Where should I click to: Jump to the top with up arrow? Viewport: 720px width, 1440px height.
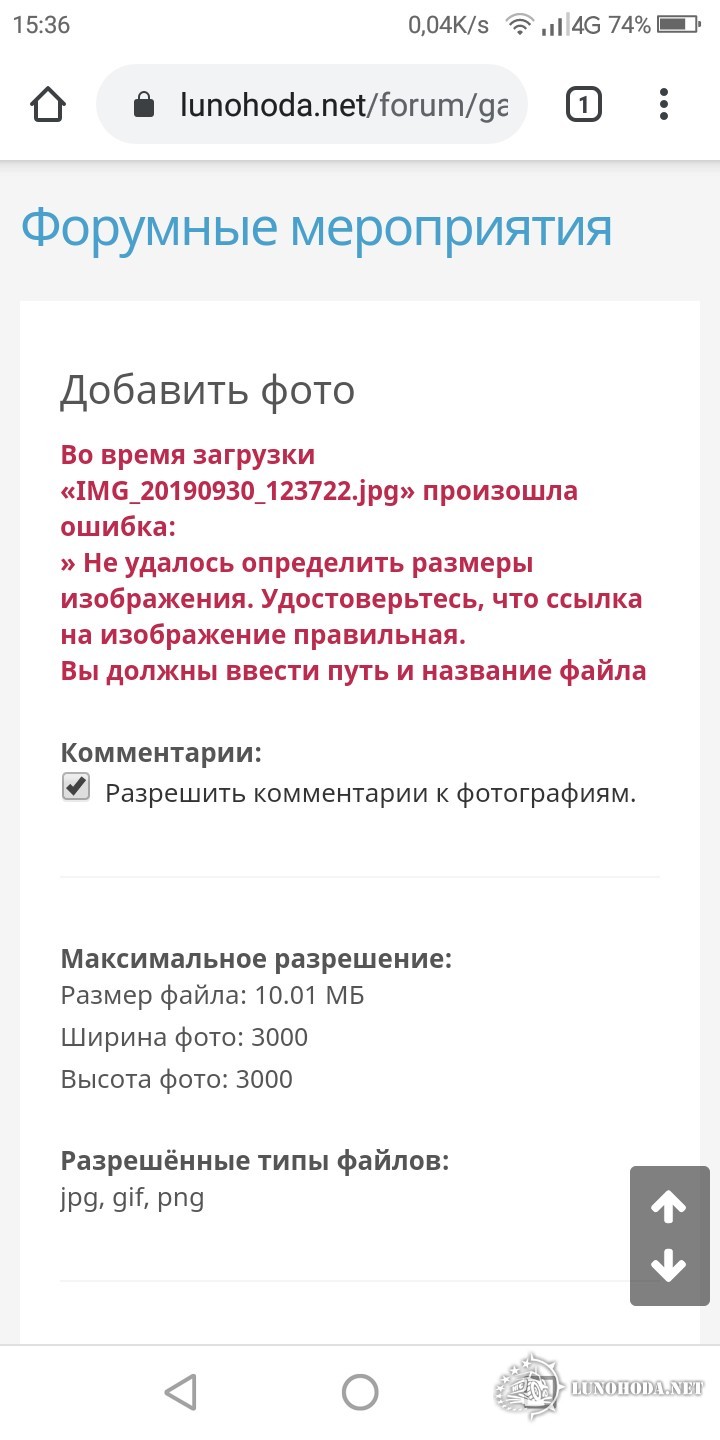click(x=668, y=1208)
